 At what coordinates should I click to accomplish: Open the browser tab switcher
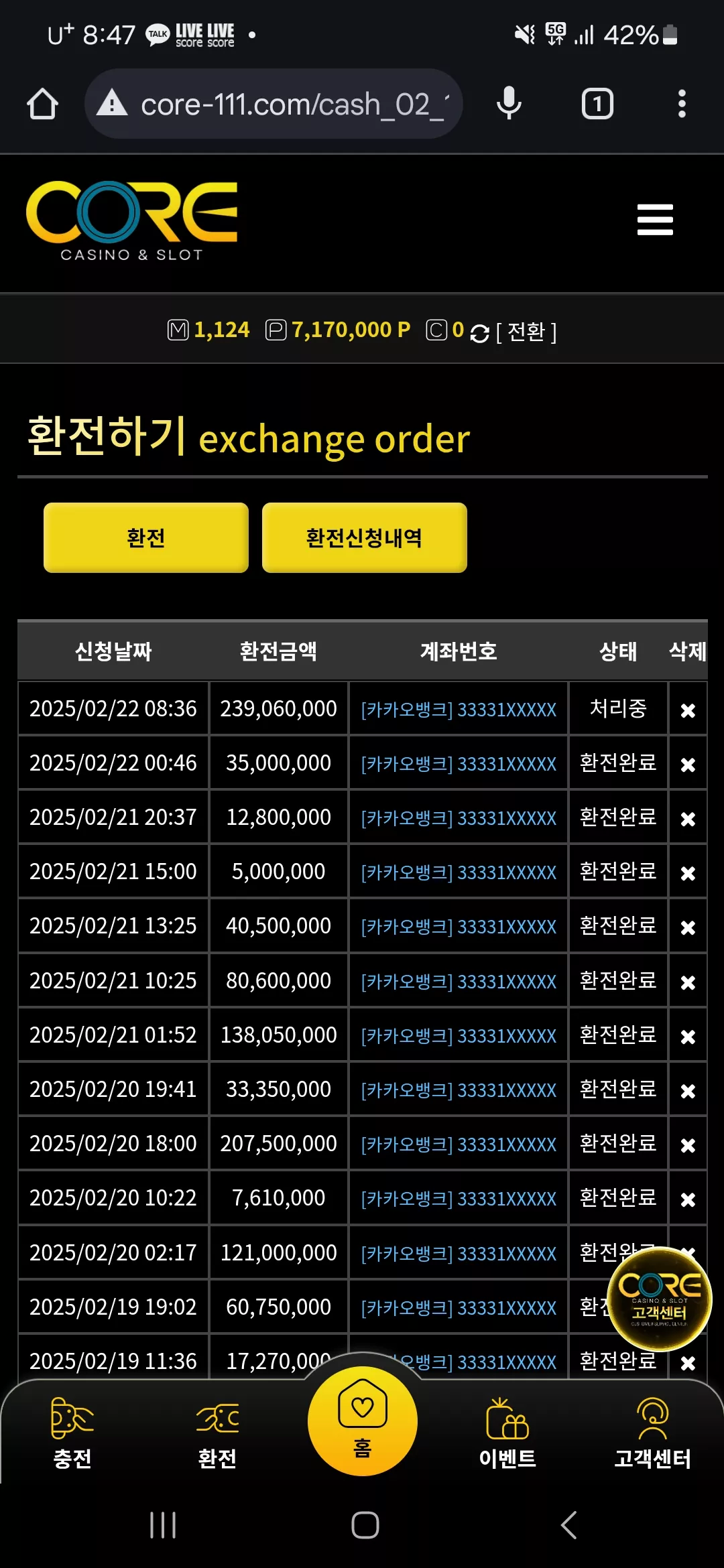pos(597,104)
